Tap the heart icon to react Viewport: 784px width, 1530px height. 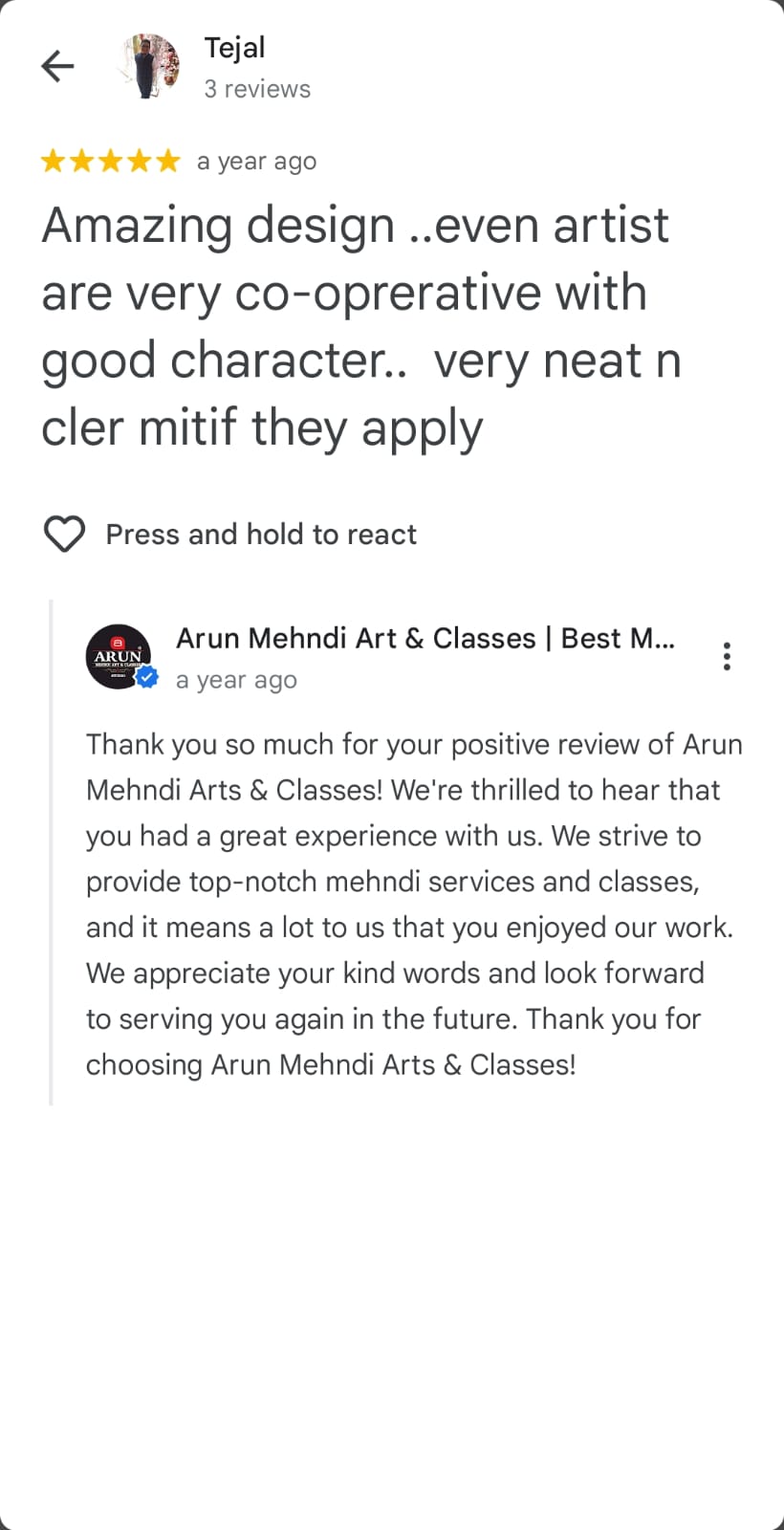[64, 534]
